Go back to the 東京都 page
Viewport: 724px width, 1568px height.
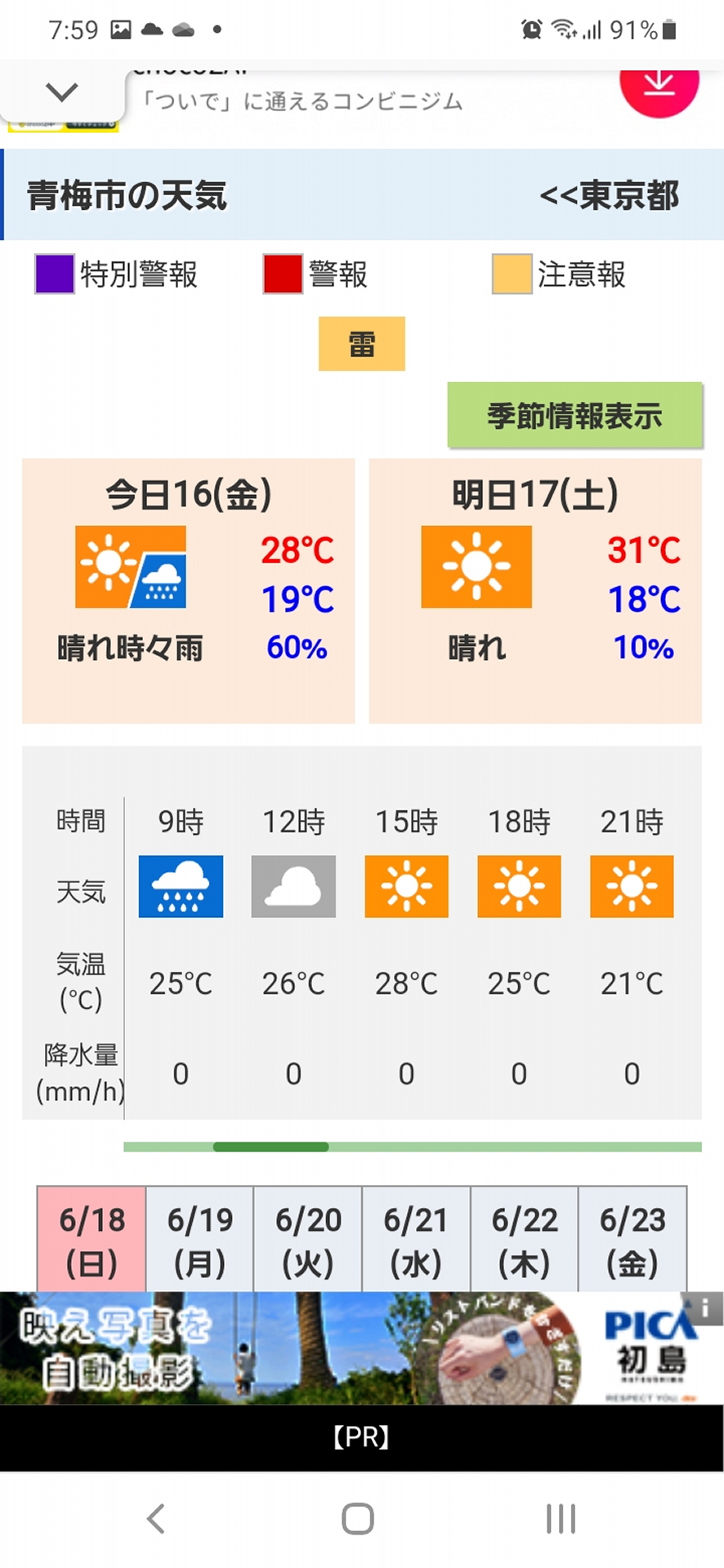coord(609,196)
